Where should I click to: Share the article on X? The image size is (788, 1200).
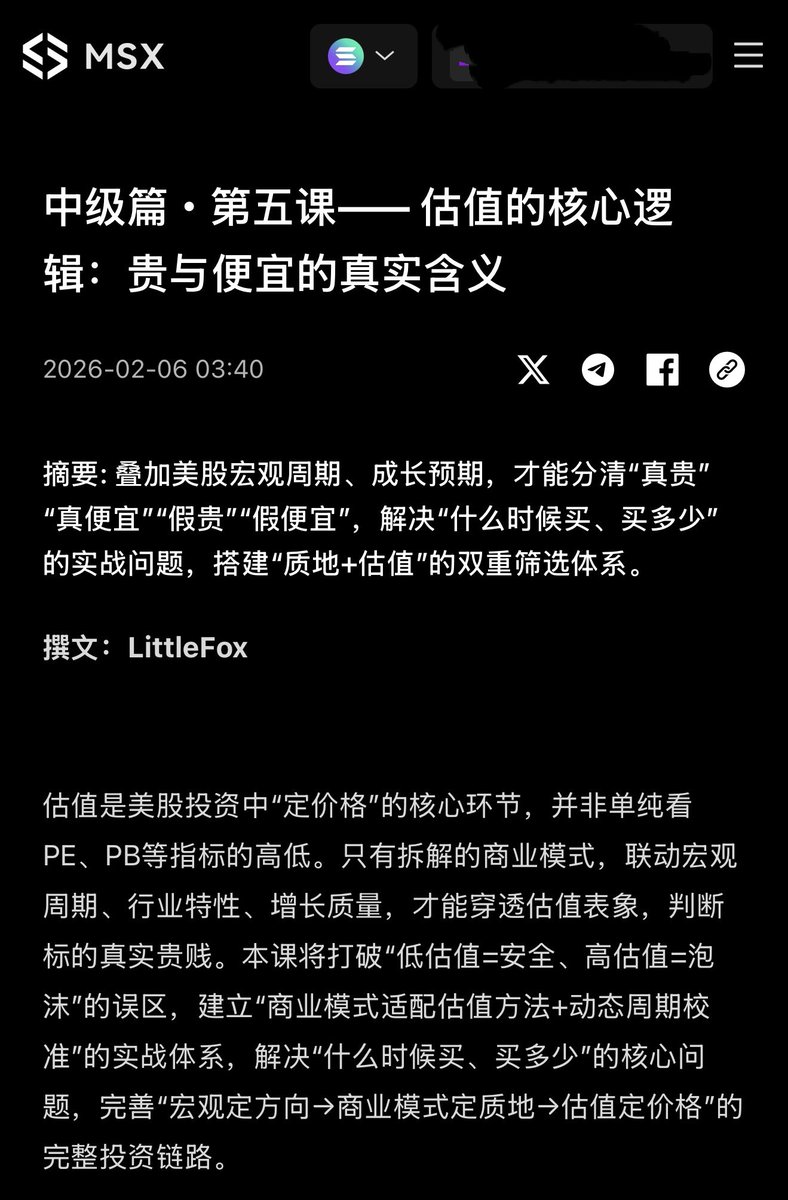534,370
